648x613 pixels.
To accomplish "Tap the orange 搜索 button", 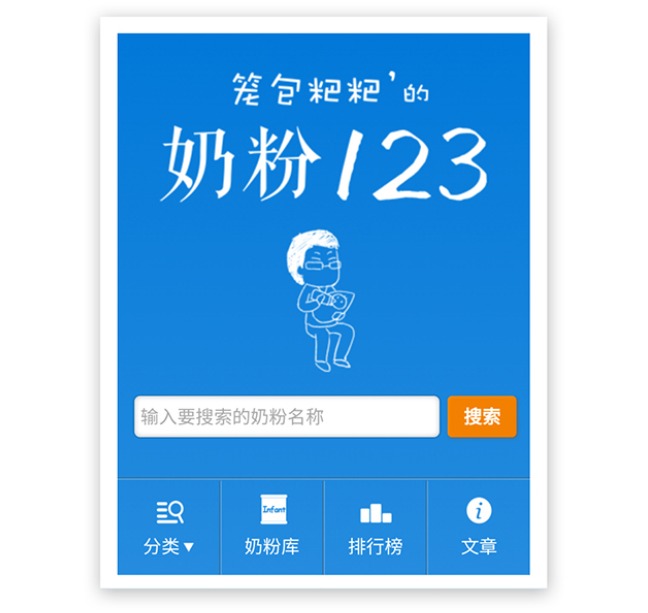I will (x=482, y=417).
